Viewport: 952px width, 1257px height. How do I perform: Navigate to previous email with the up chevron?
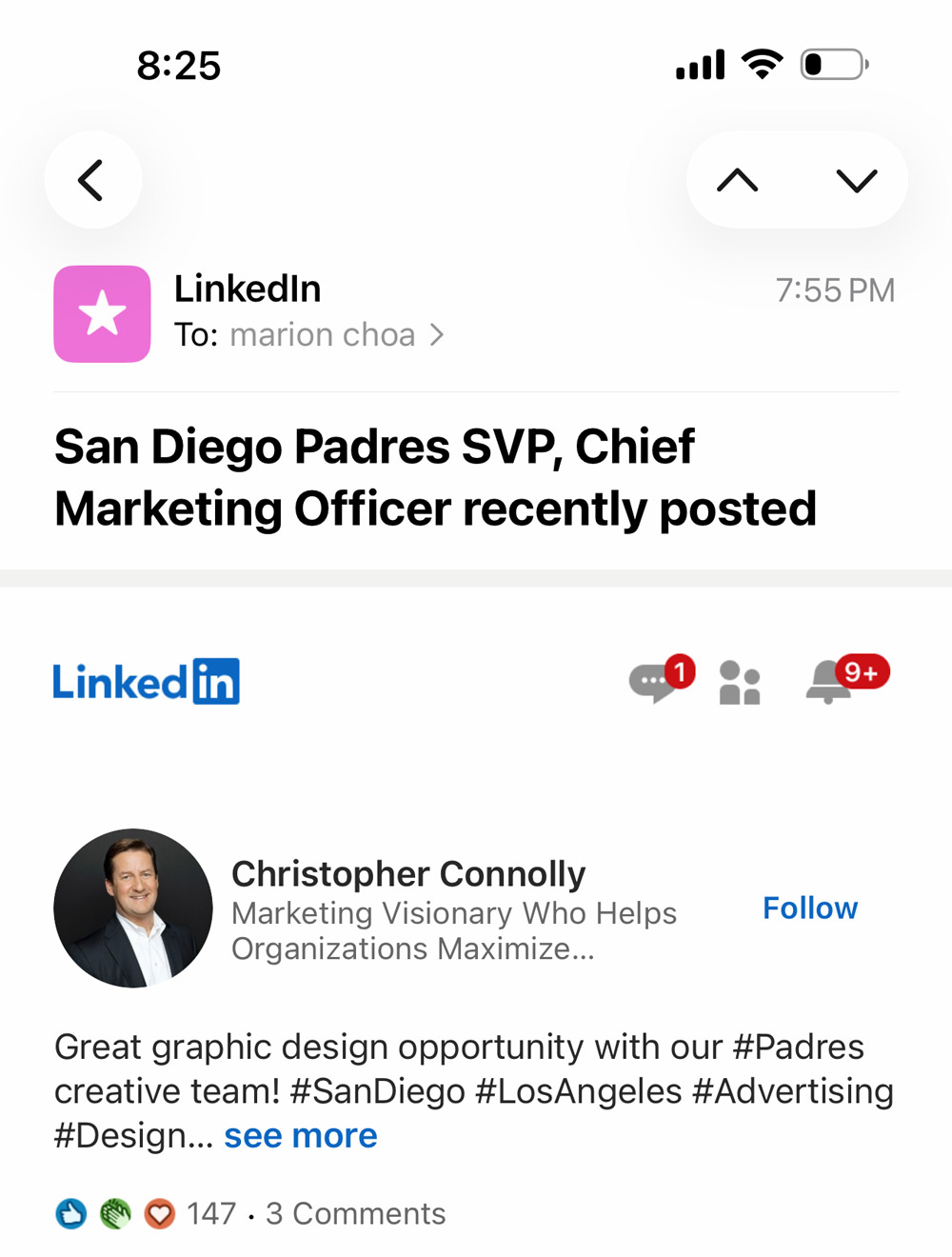pos(737,179)
